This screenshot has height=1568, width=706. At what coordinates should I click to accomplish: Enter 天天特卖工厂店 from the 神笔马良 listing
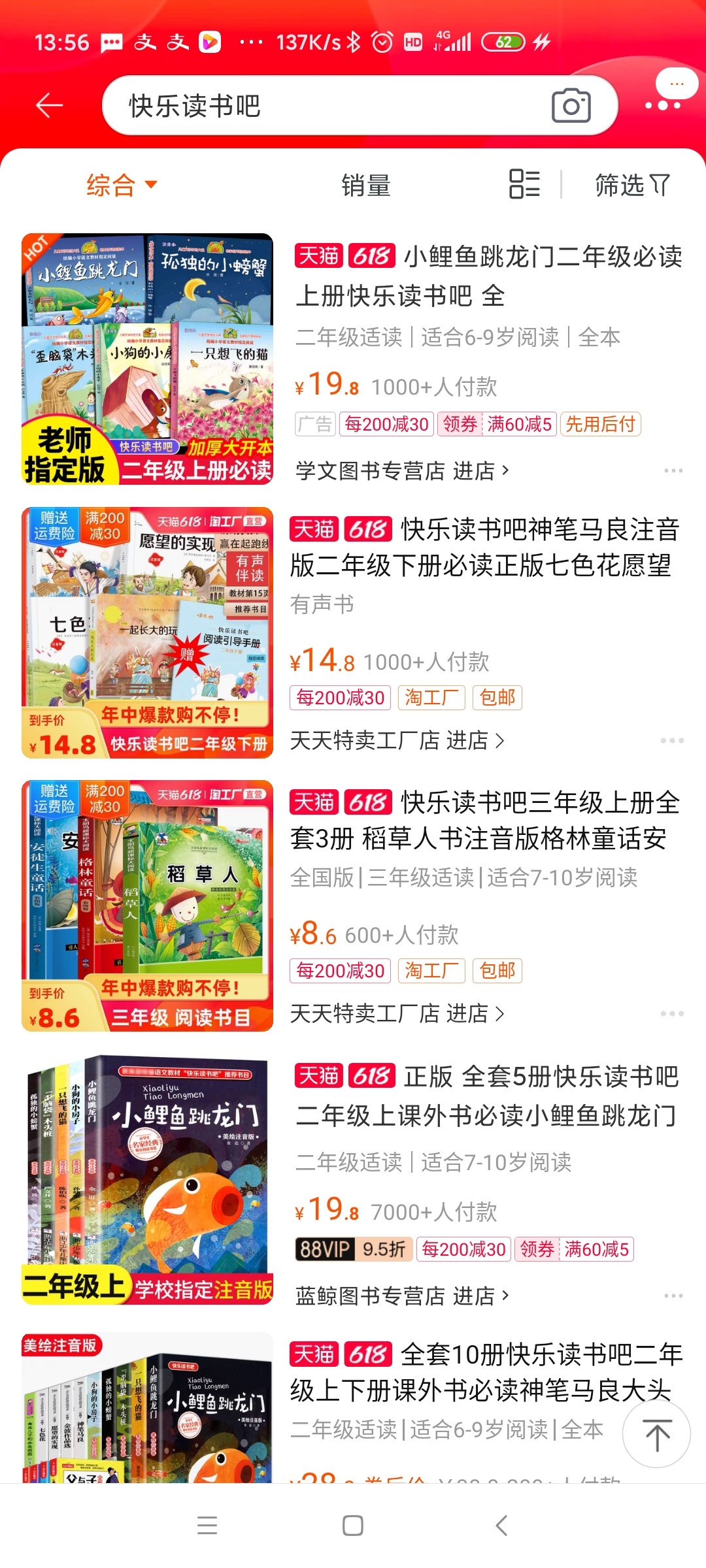point(396,740)
